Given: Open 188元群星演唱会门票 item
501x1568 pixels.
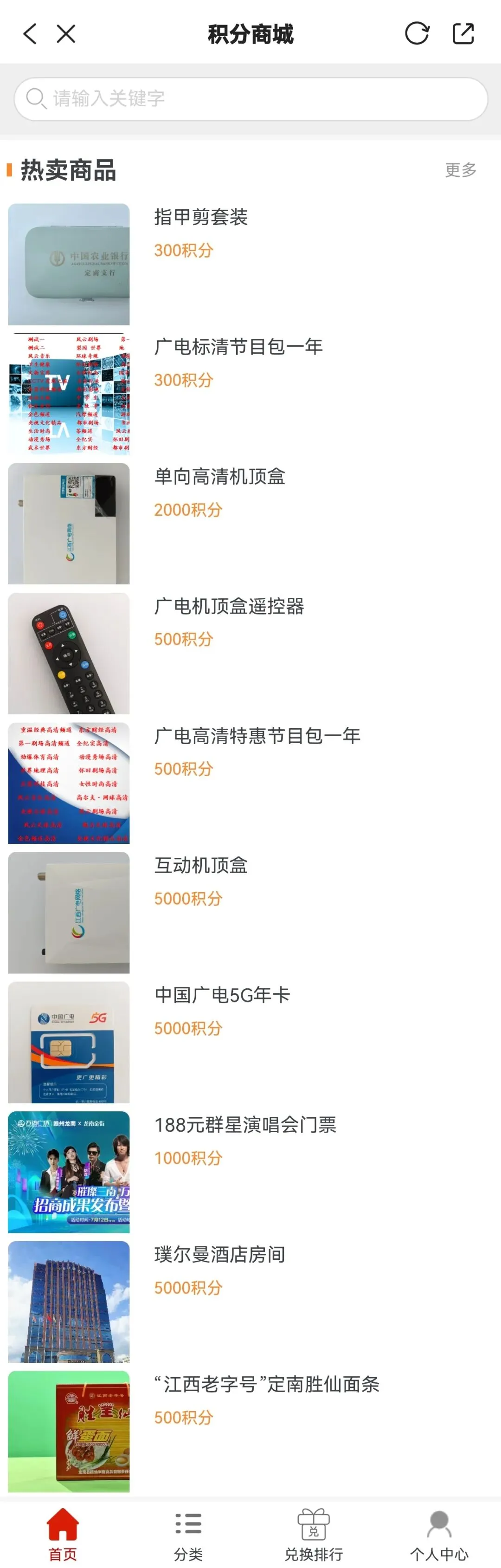Looking at the screenshot, I should click(x=250, y=1172).
